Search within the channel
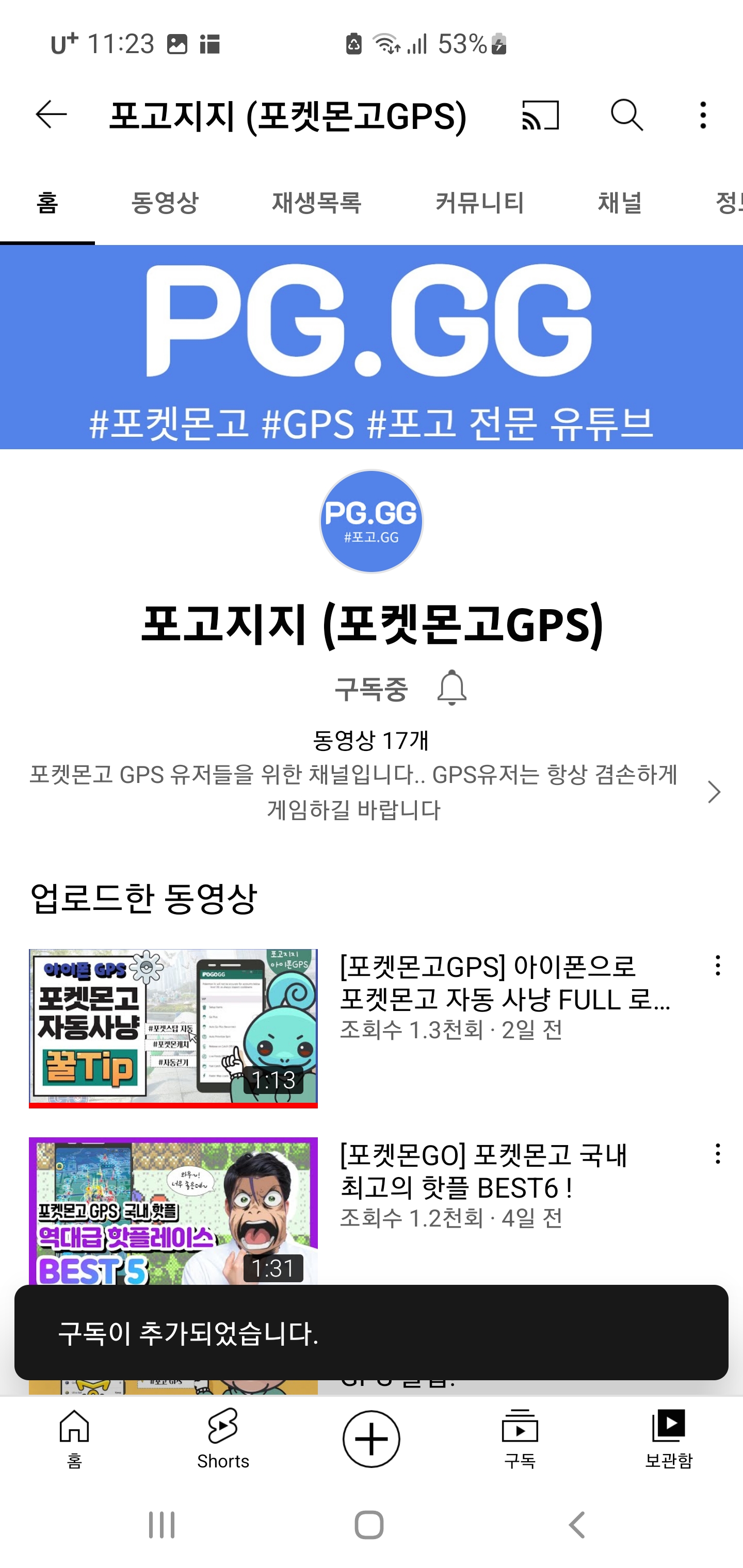 (x=627, y=115)
